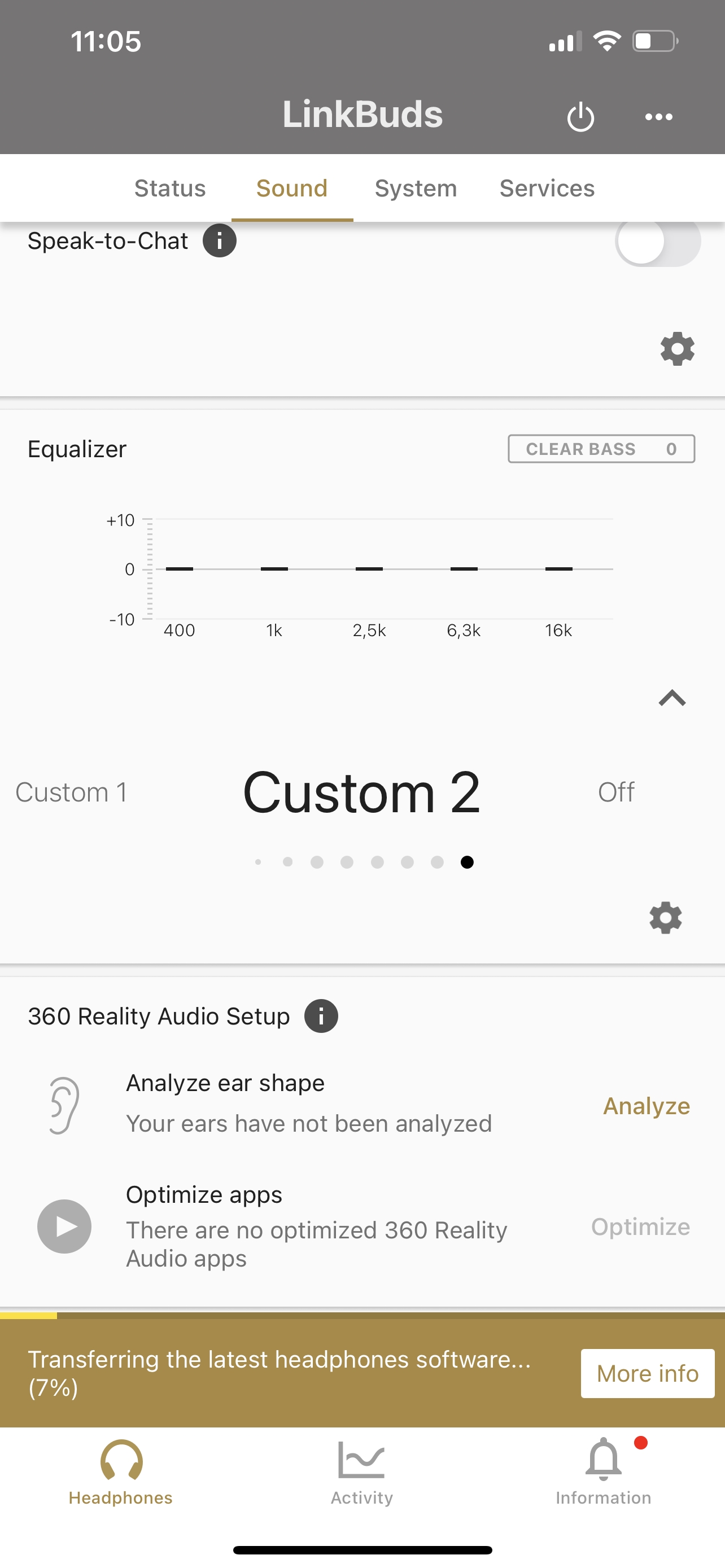Show info about 360 Reality Audio Setup
The image size is (725, 1568).
tap(321, 1016)
